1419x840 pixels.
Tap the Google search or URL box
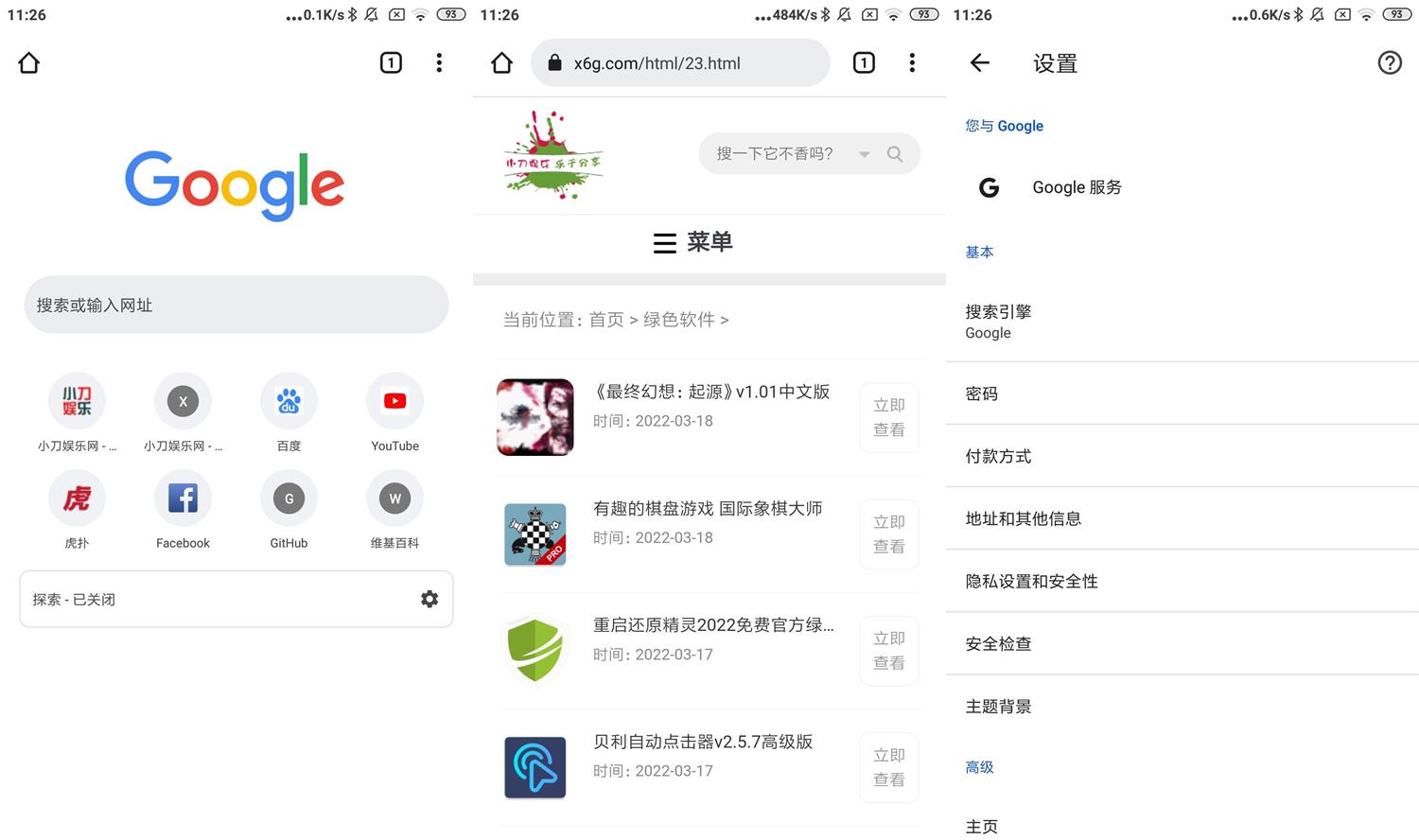[x=236, y=305]
